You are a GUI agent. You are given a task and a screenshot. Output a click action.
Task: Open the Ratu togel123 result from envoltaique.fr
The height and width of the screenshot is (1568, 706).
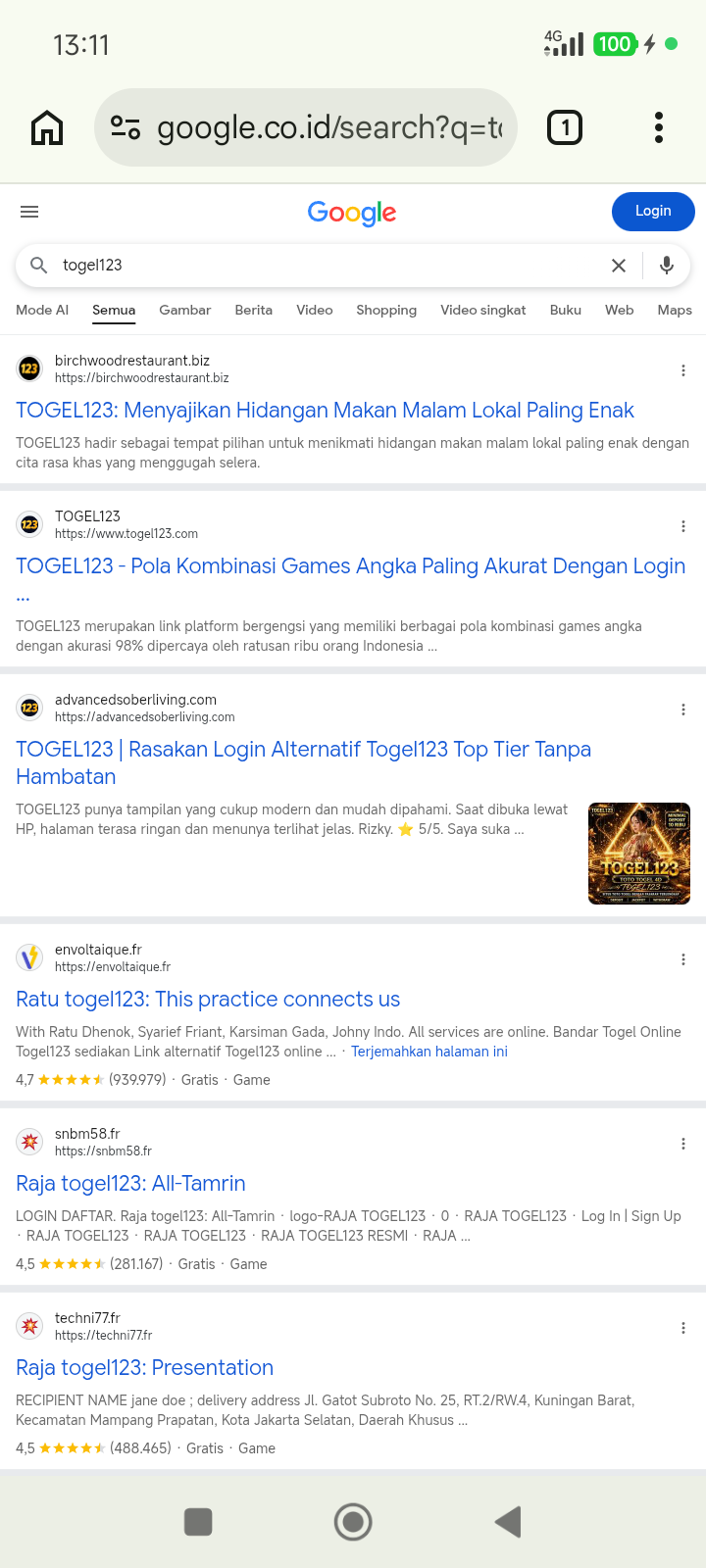coord(208,999)
